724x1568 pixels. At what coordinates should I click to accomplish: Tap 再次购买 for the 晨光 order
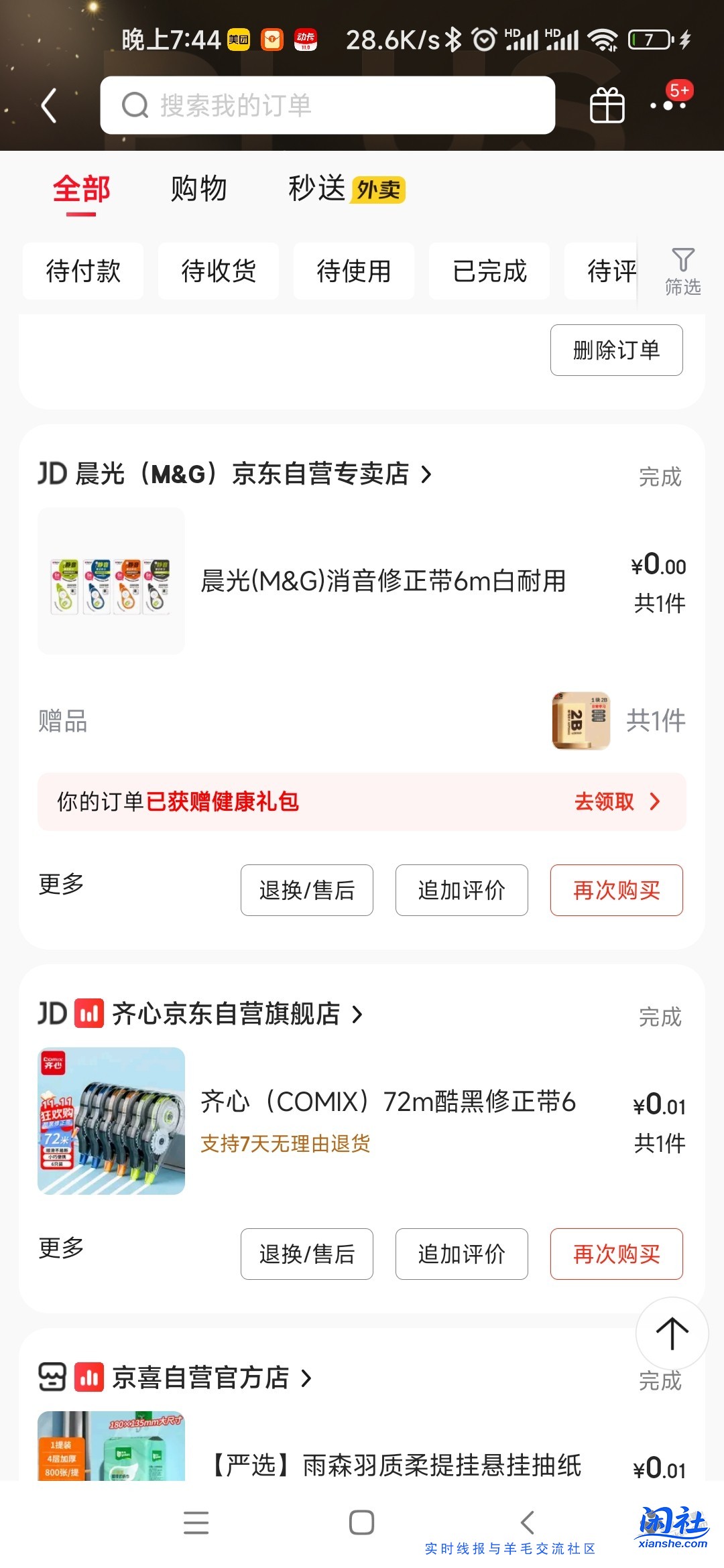click(616, 890)
